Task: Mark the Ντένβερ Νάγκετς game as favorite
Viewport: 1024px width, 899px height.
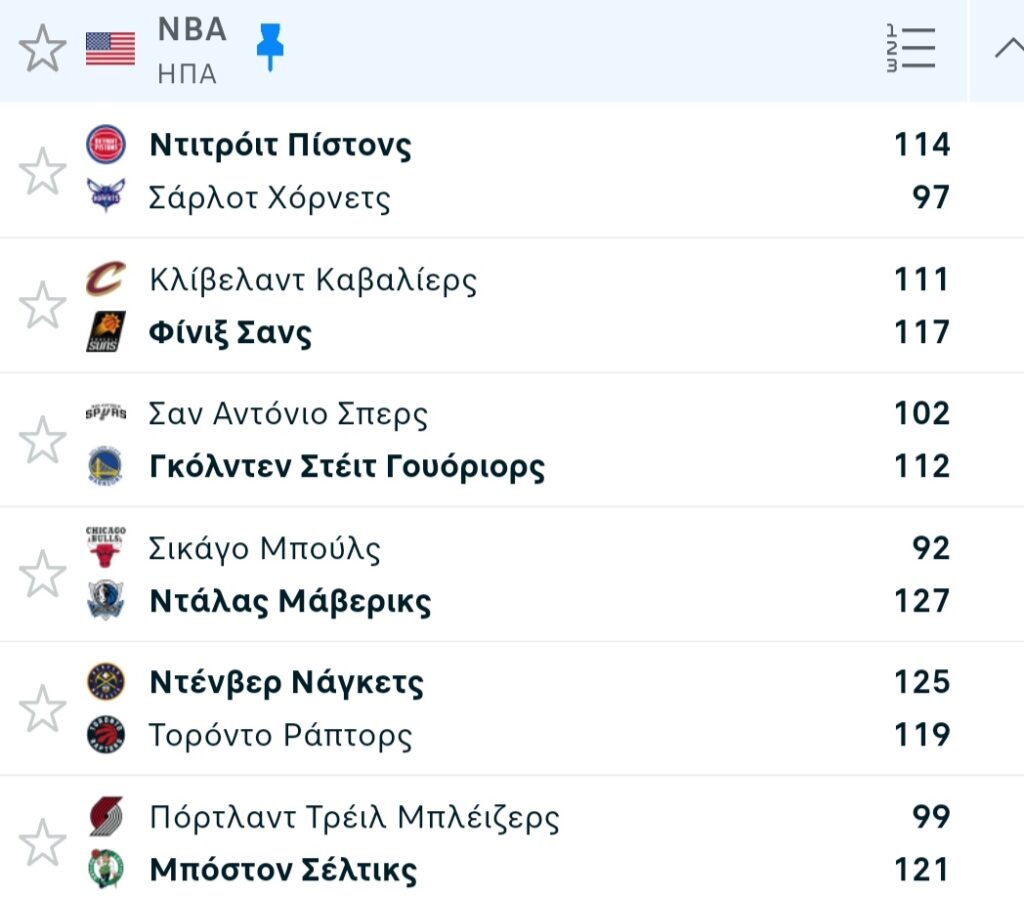Action: (42, 709)
